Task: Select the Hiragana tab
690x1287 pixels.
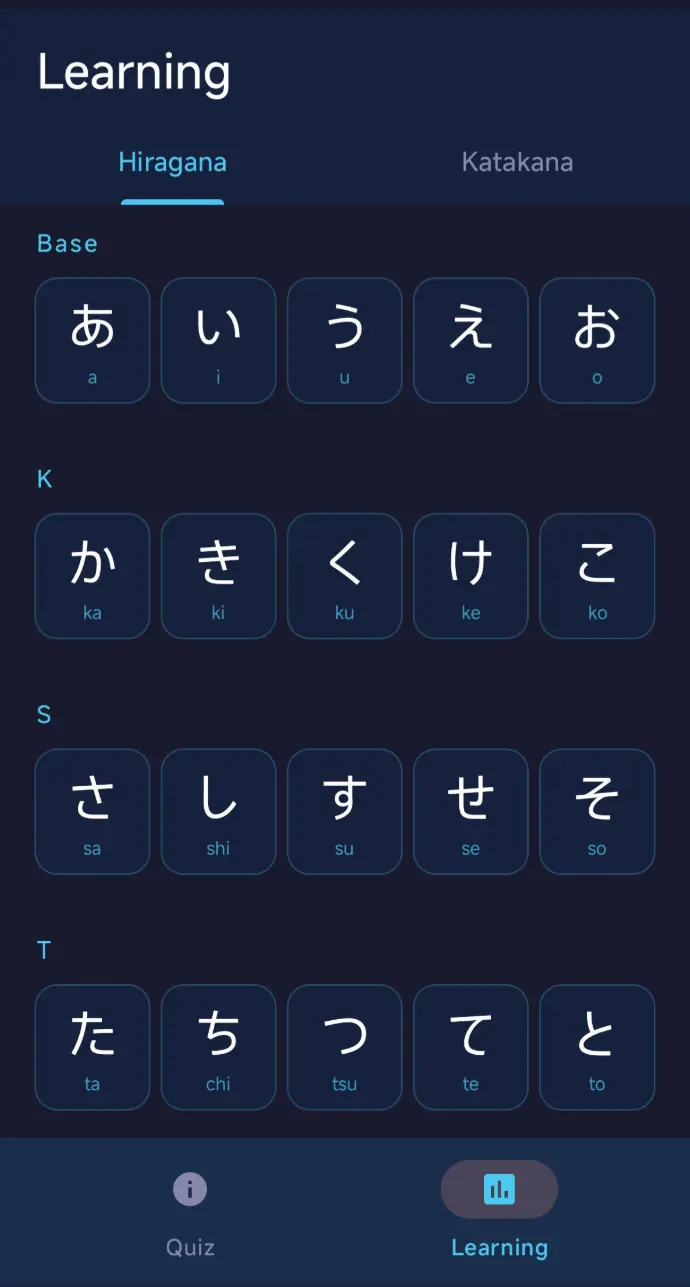Action: 172,162
